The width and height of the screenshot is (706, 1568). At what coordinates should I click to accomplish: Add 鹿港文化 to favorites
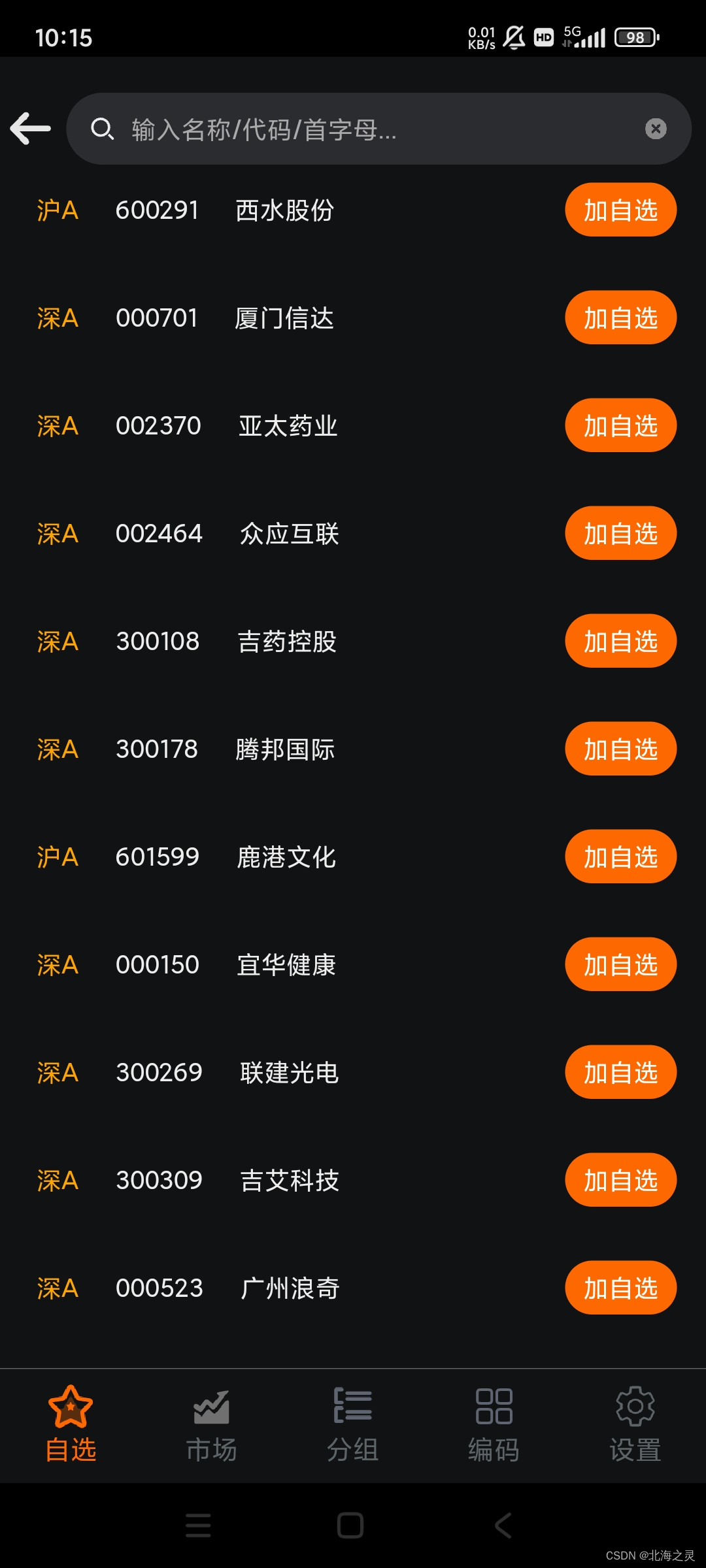click(x=620, y=857)
